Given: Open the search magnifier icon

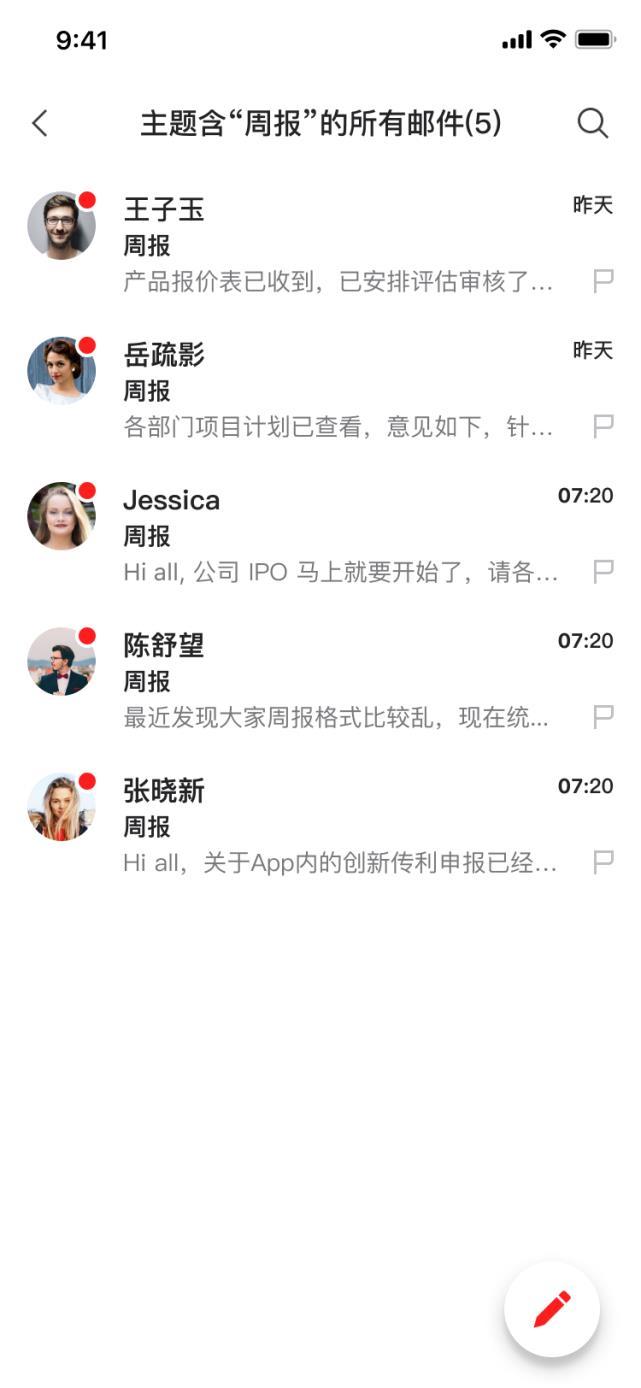Looking at the screenshot, I should [x=593, y=124].
